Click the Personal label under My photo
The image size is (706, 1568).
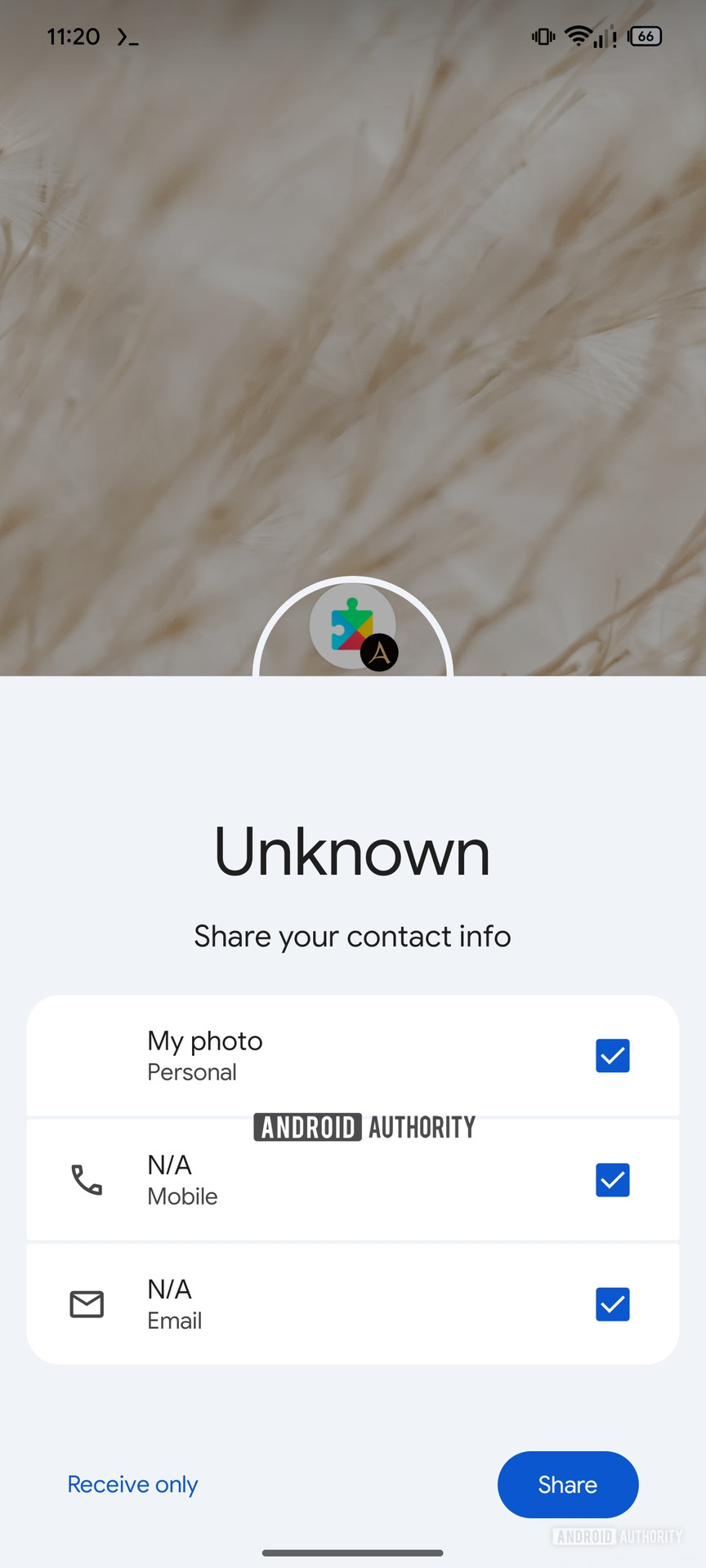[191, 1071]
